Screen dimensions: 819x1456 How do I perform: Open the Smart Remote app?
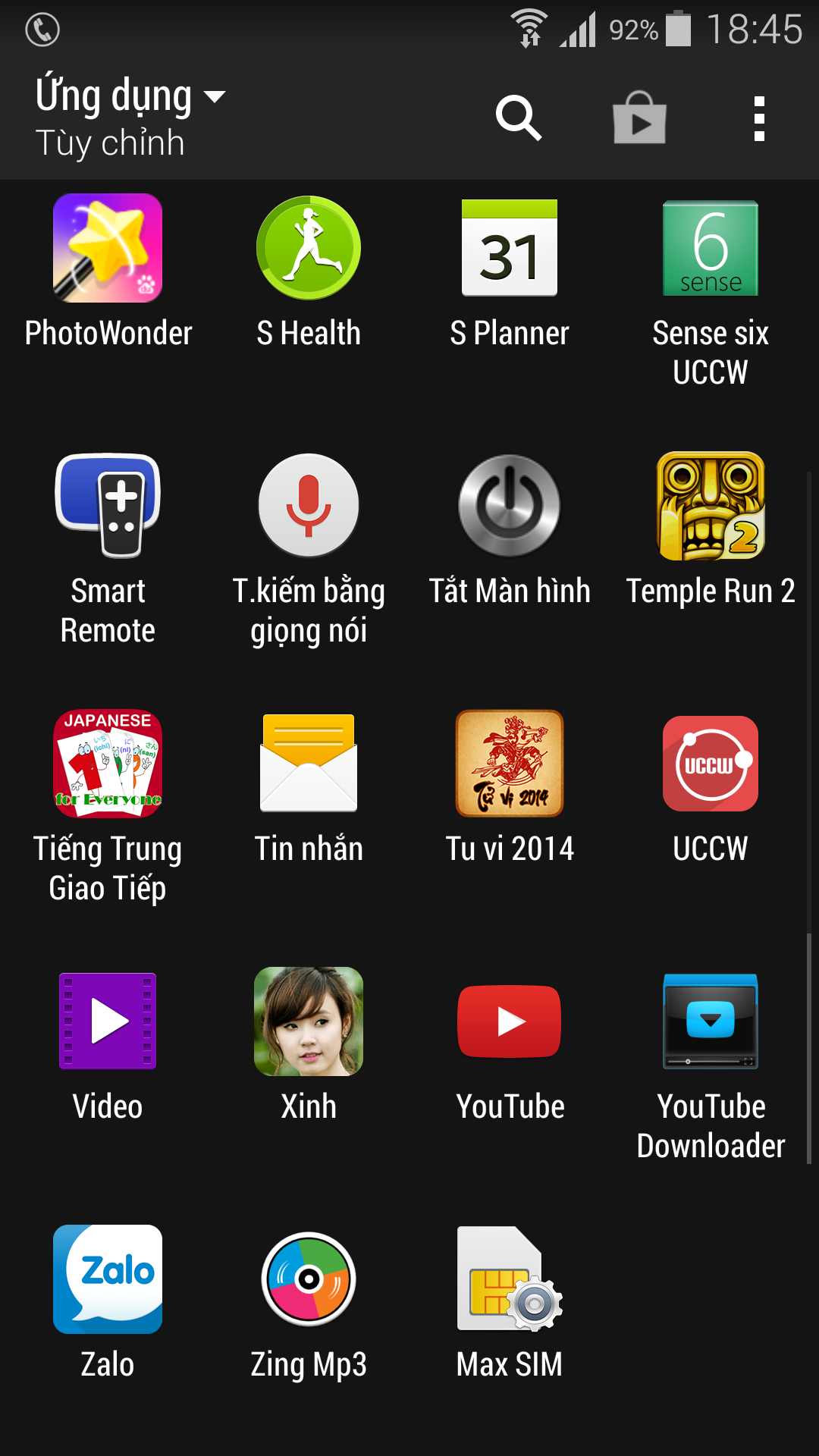pos(107,506)
